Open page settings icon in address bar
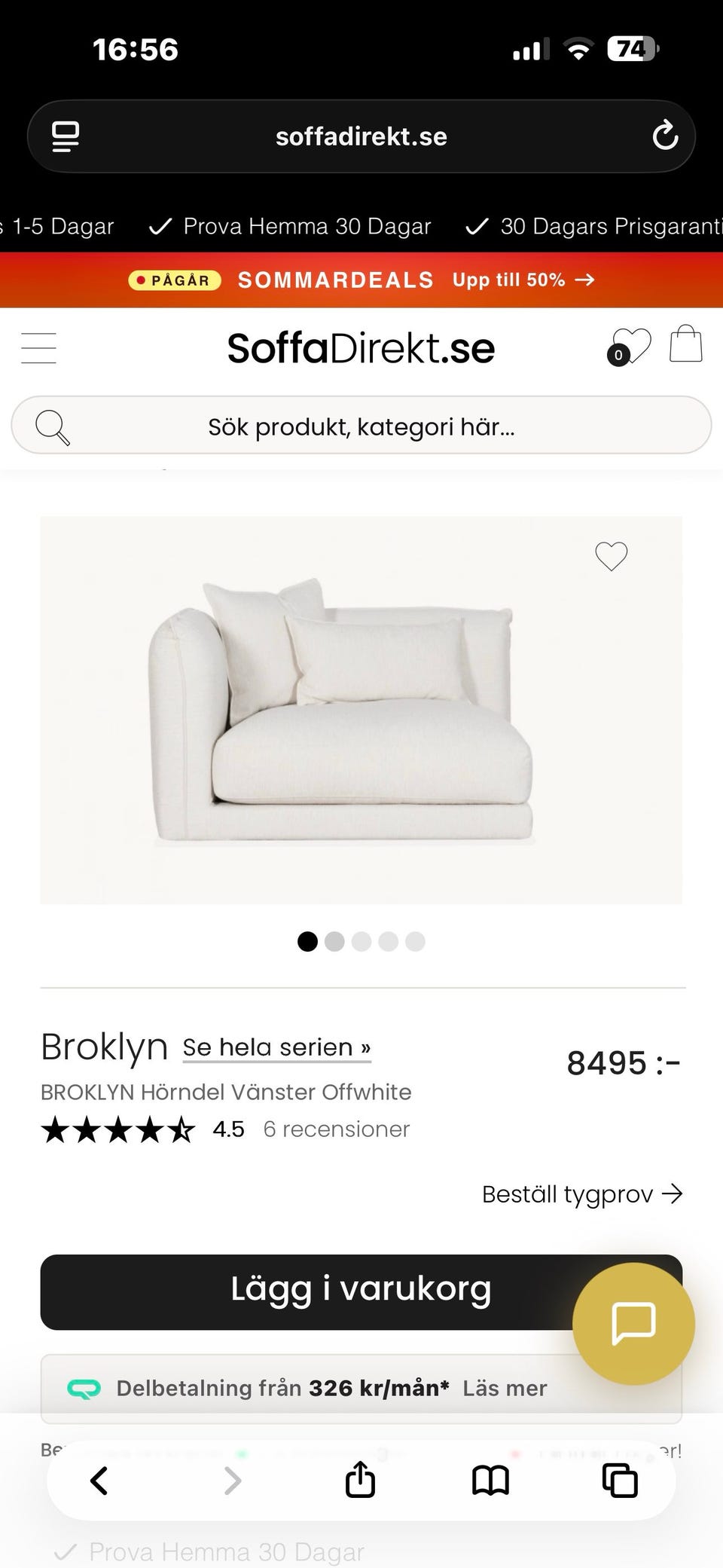 point(66,136)
